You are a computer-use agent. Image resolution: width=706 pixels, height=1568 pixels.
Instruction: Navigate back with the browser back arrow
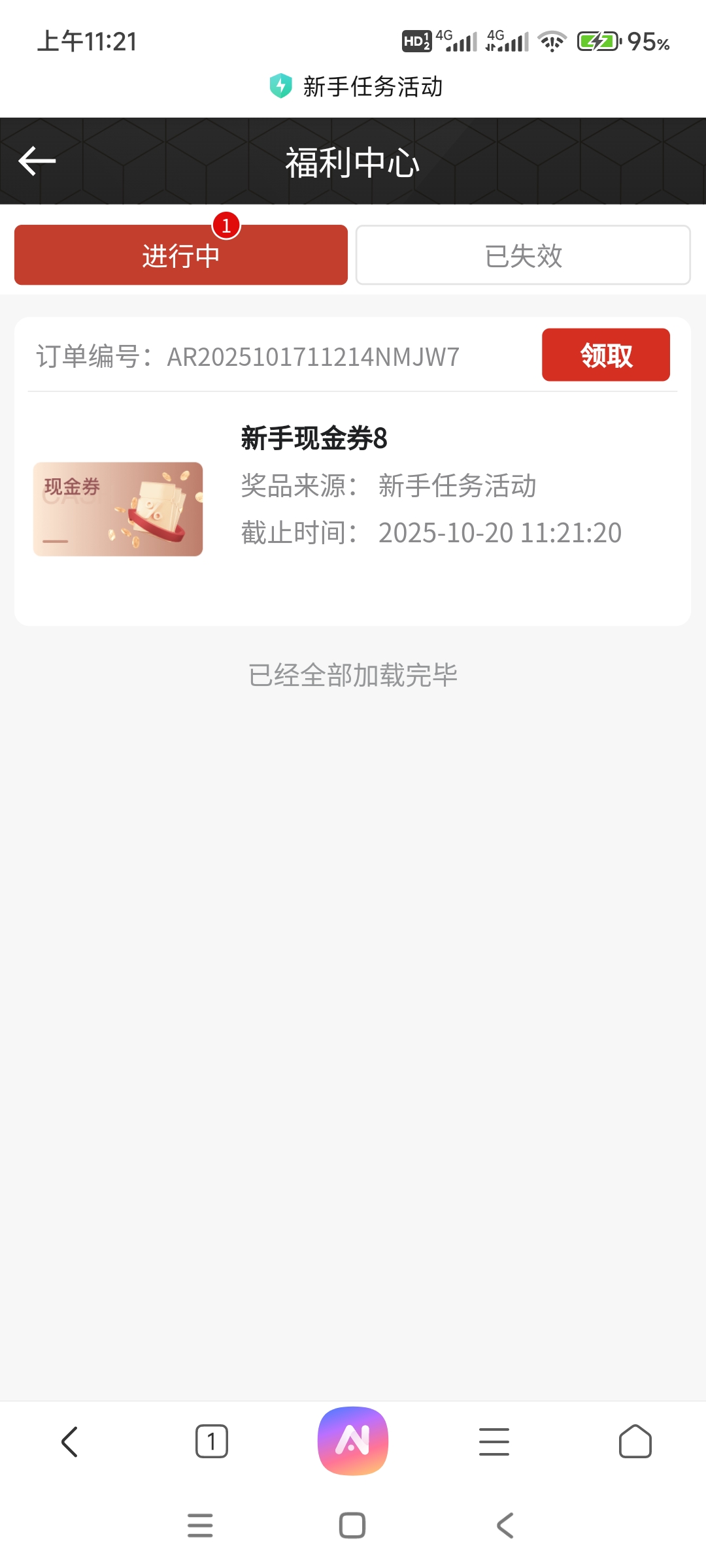click(x=70, y=1441)
